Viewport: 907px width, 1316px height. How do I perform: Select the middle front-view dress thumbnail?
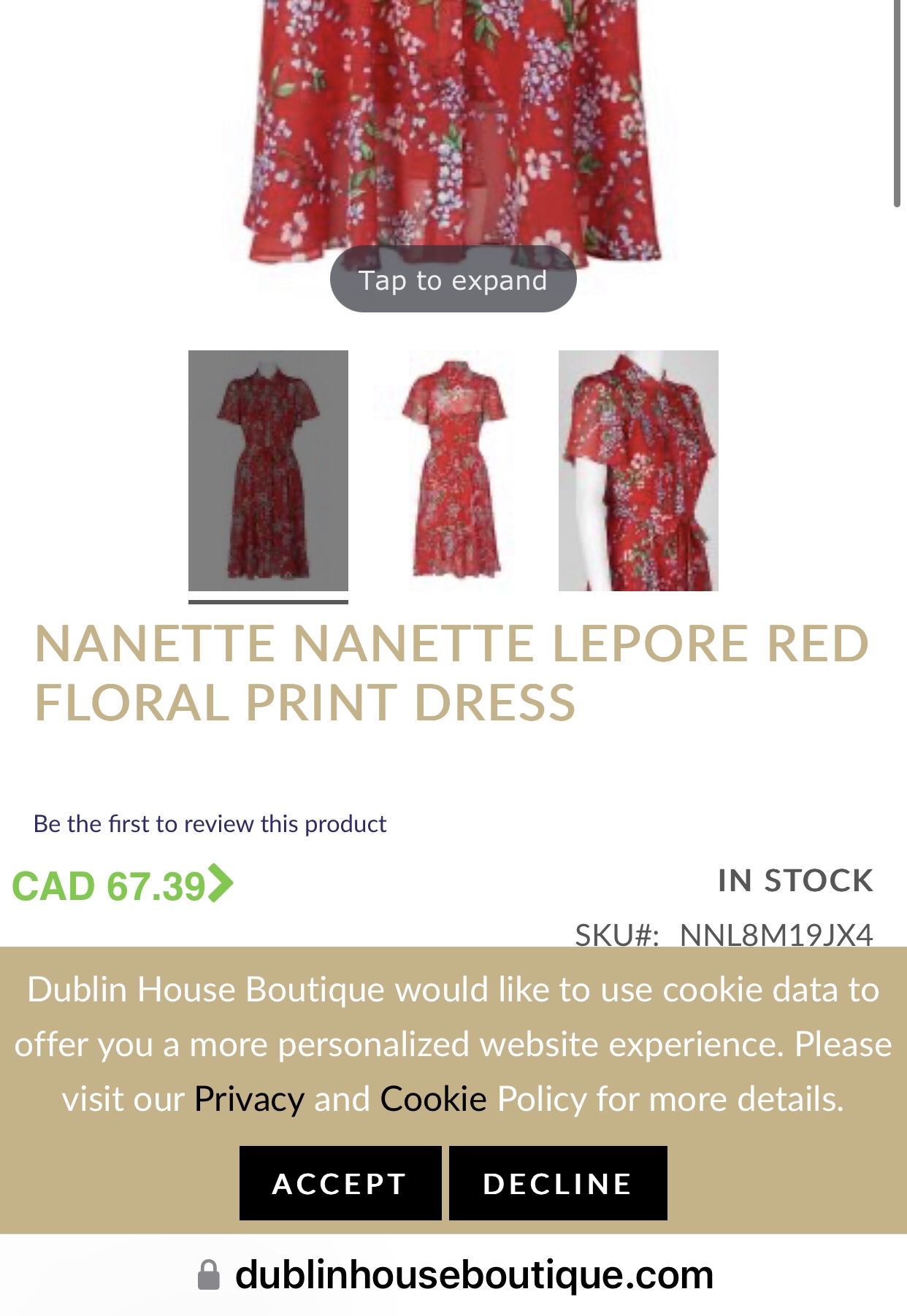[x=453, y=471]
